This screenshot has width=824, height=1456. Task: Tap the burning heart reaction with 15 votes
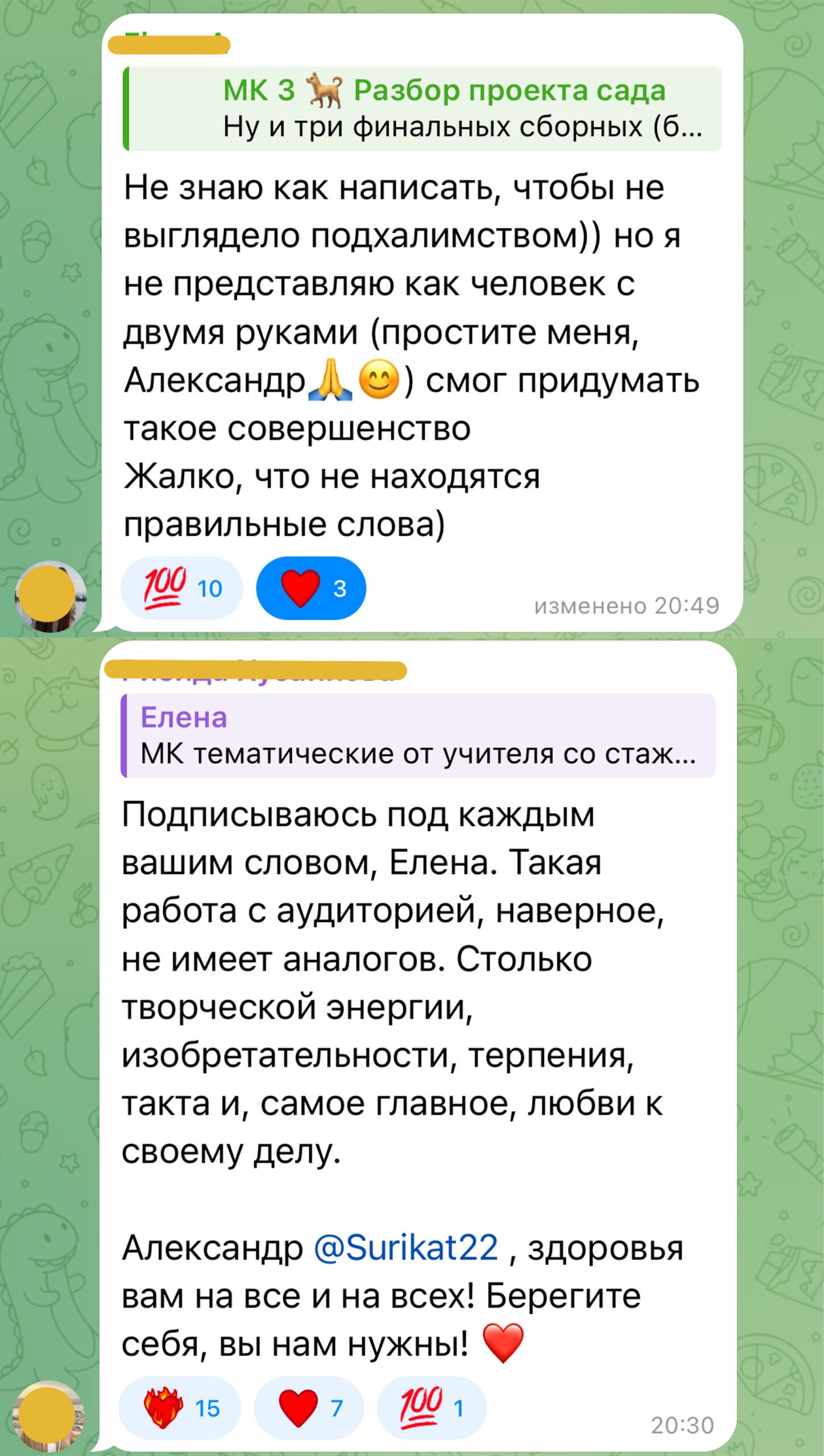pos(180,1408)
